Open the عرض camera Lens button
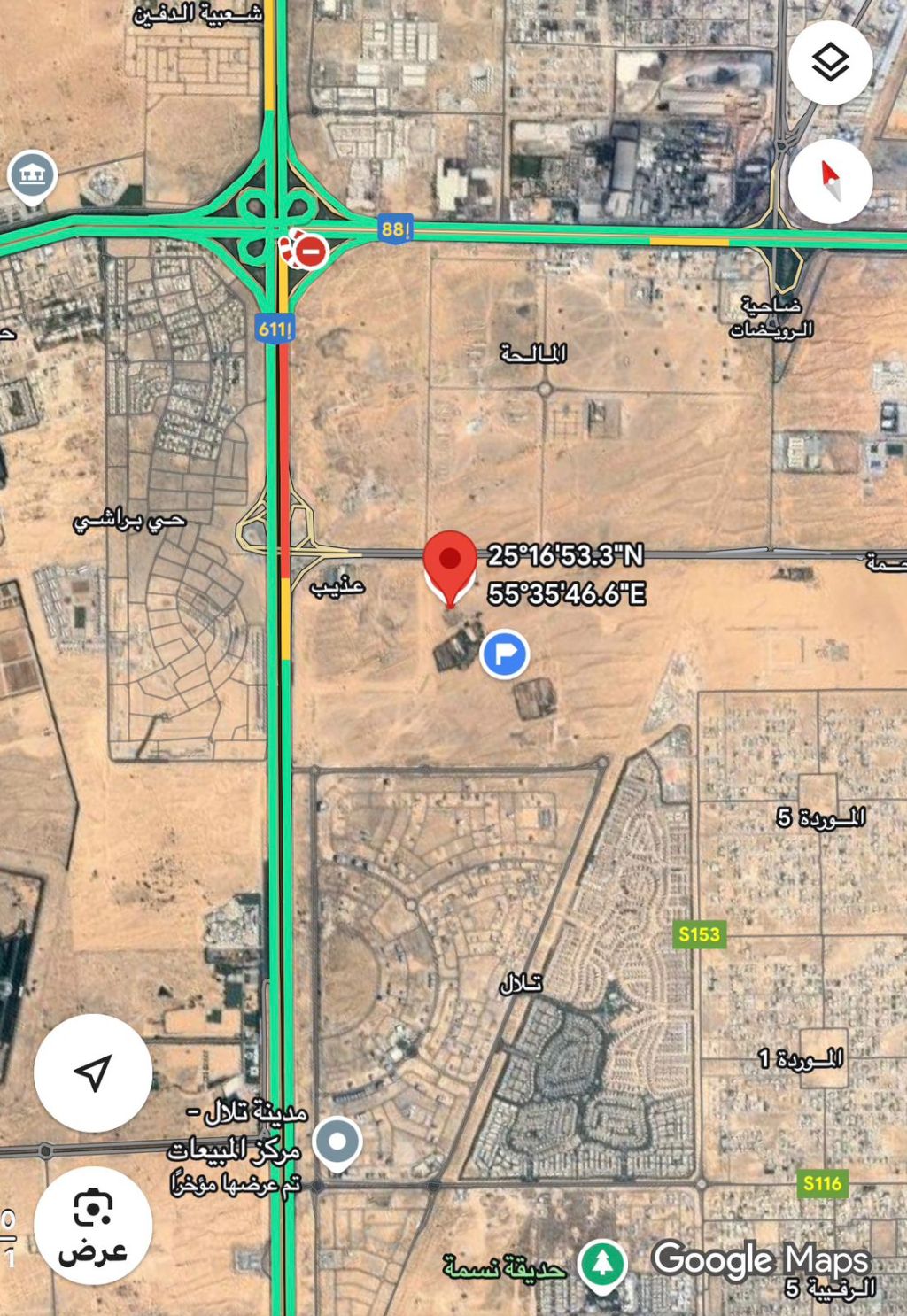The image size is (907, 1316). tap(93, 1226)
